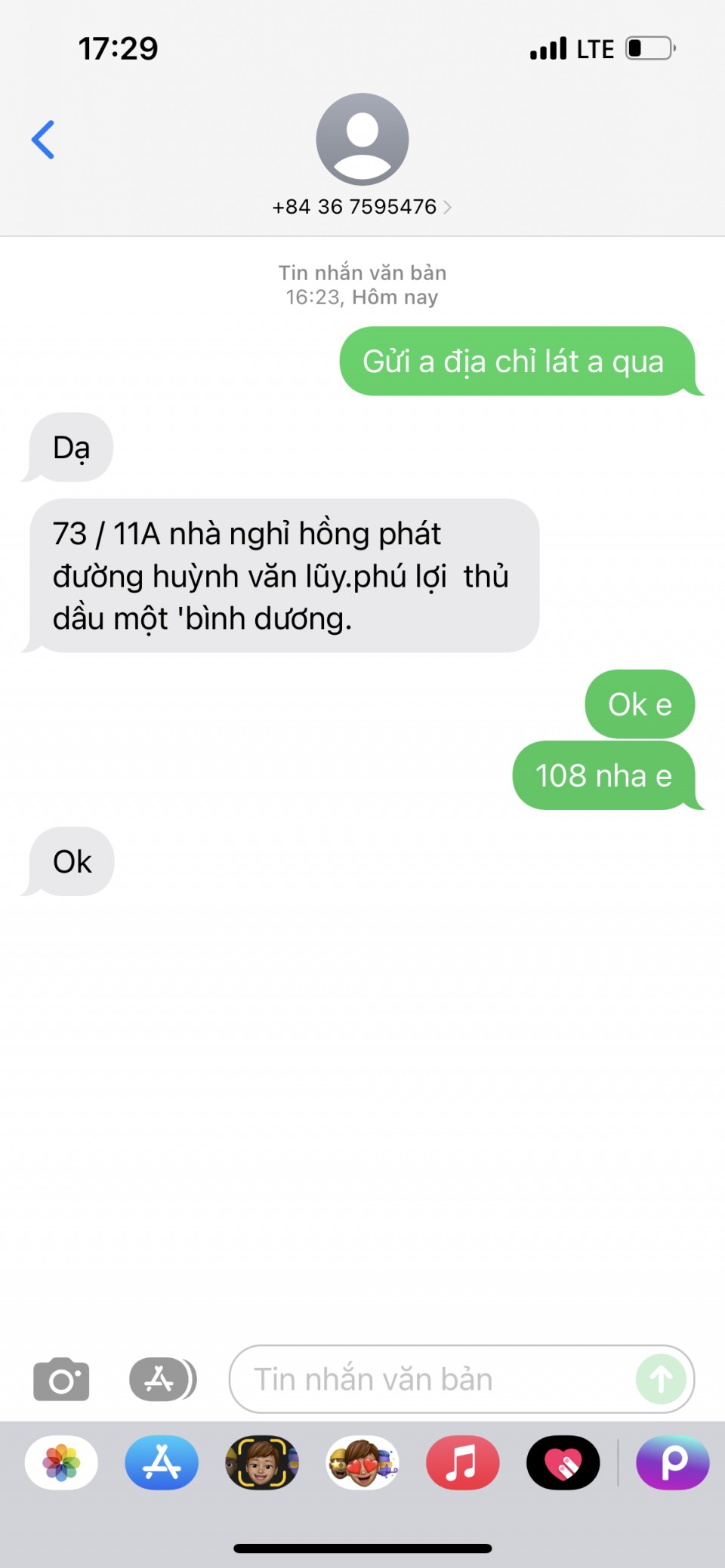Open the Photos app in the app strip
The height and width of the screenshot is (1568, 725).
tap(61, 1462)
